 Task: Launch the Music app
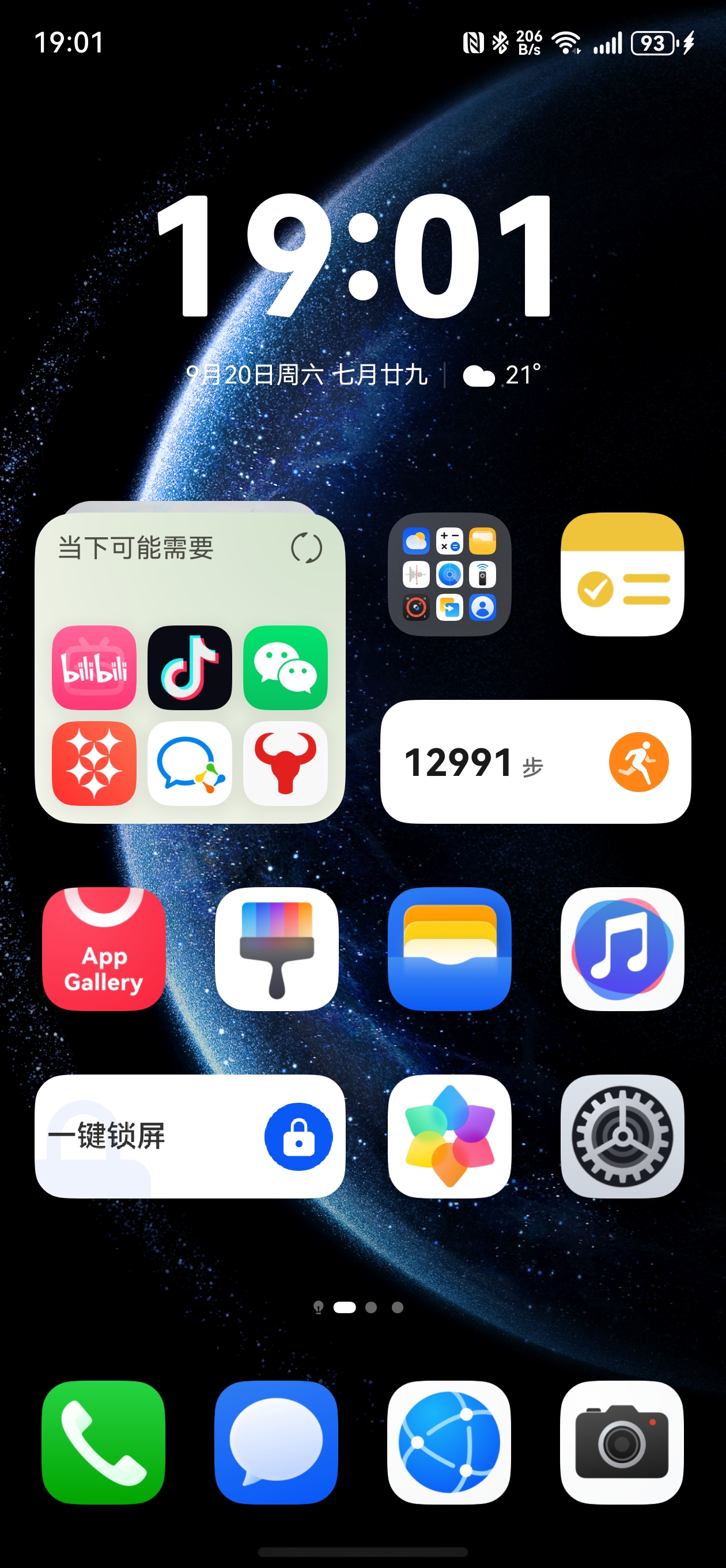click(622, 949)
